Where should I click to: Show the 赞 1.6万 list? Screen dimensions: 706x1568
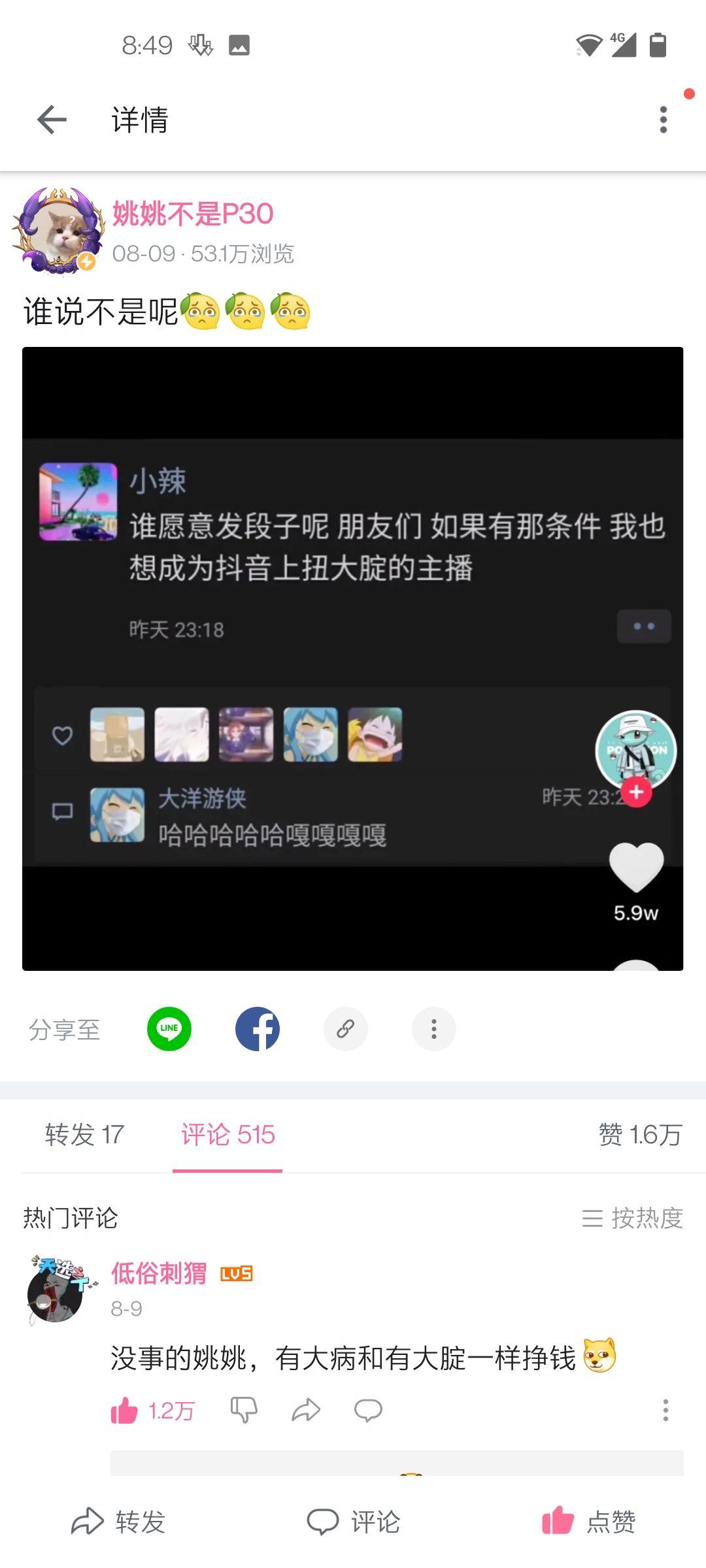pos(640,1135)
